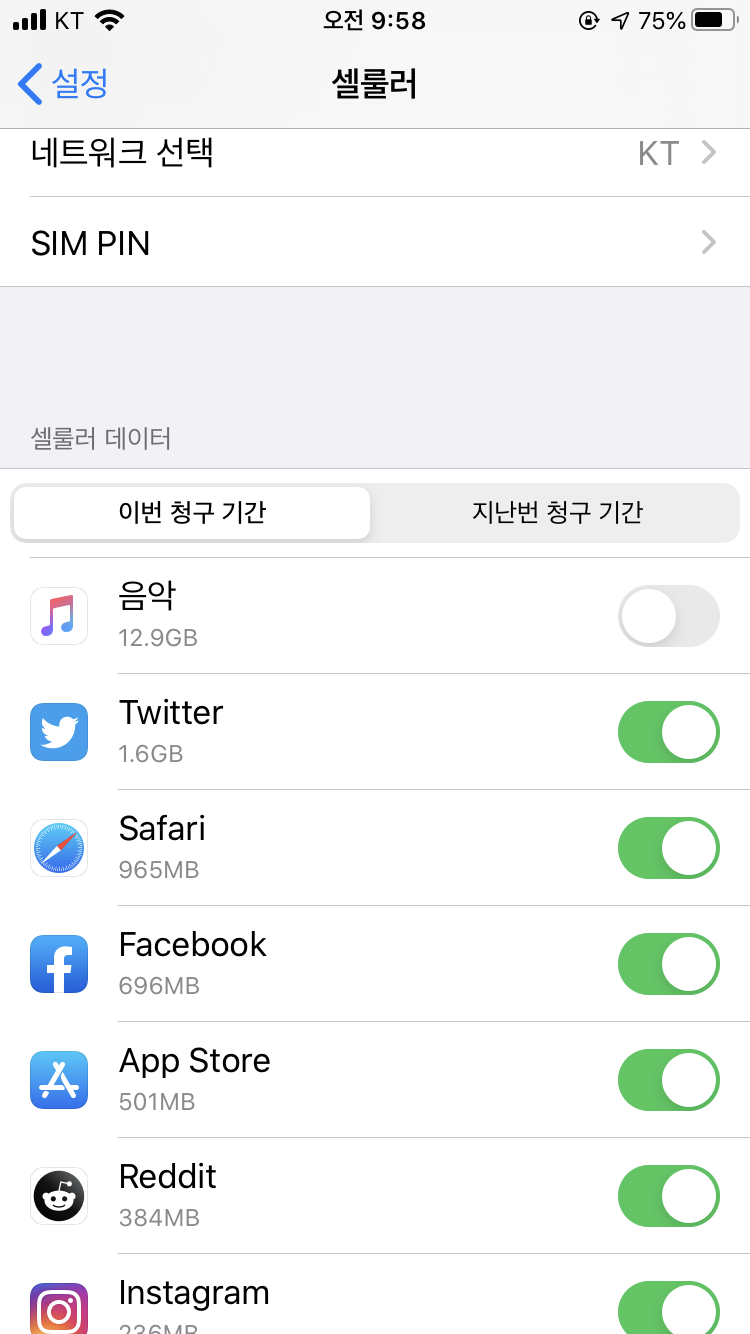Disable App Store cellular data

coord(668,1080)
